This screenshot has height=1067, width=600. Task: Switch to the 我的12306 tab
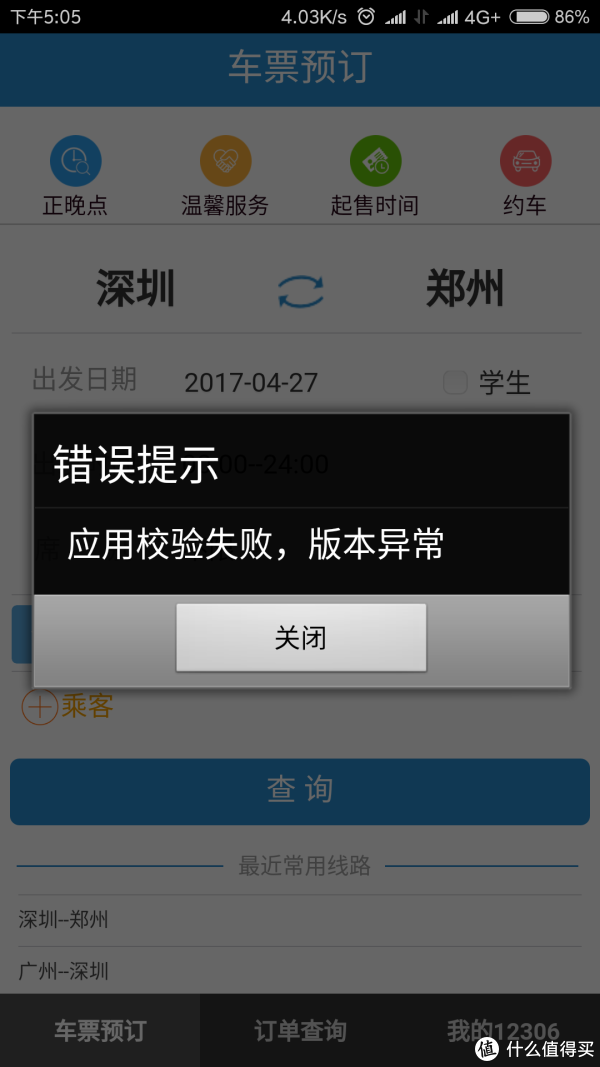click(502, 1030)
